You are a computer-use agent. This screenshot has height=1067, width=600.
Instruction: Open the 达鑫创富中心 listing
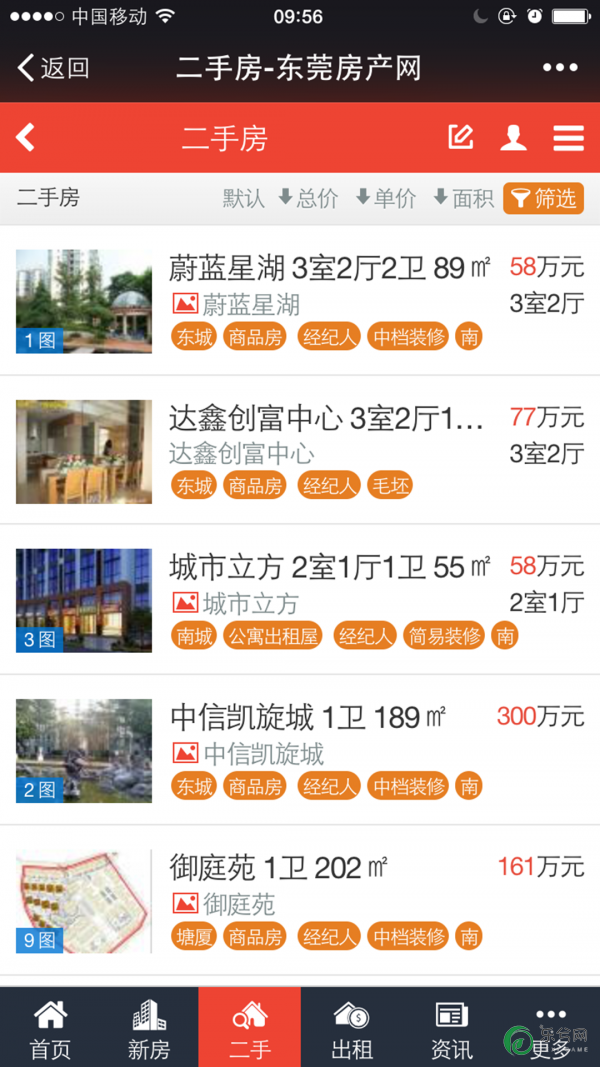click(300, 450)
